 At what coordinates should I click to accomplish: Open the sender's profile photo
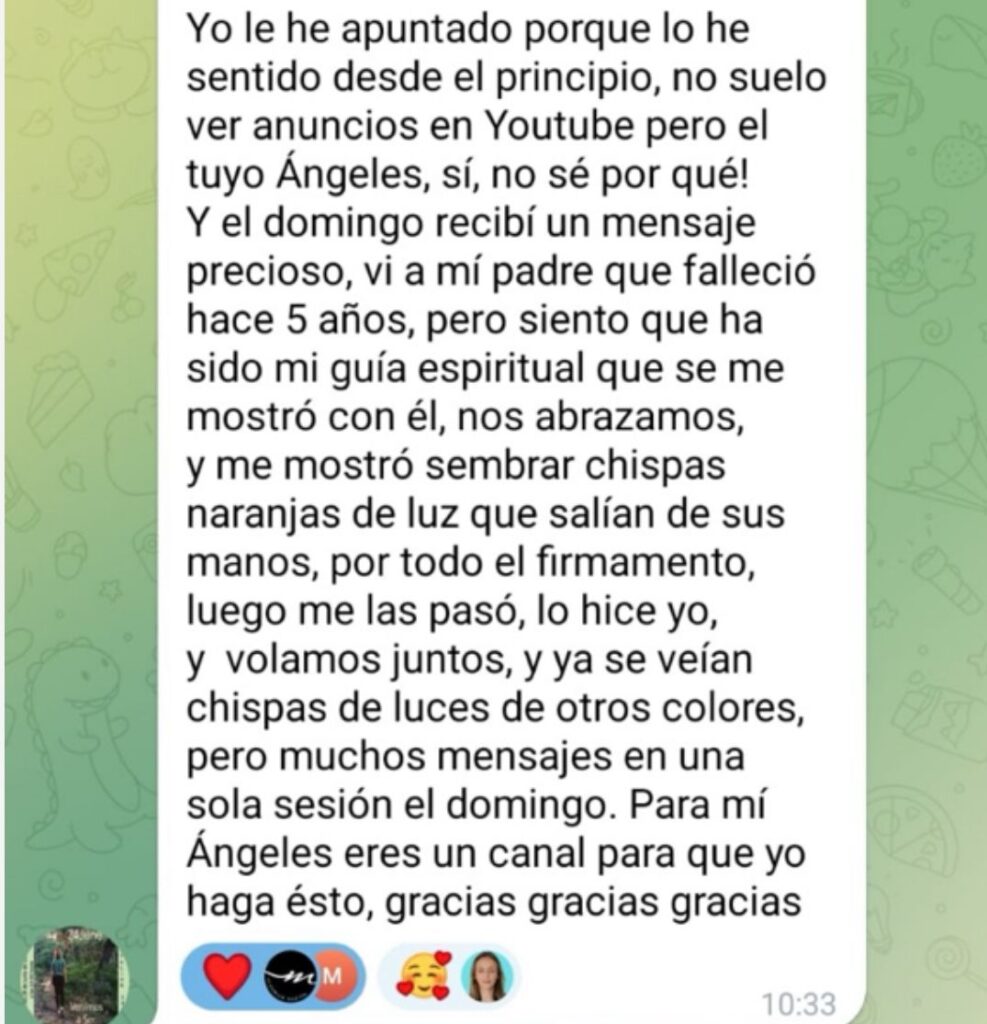[x=74, y=975]
